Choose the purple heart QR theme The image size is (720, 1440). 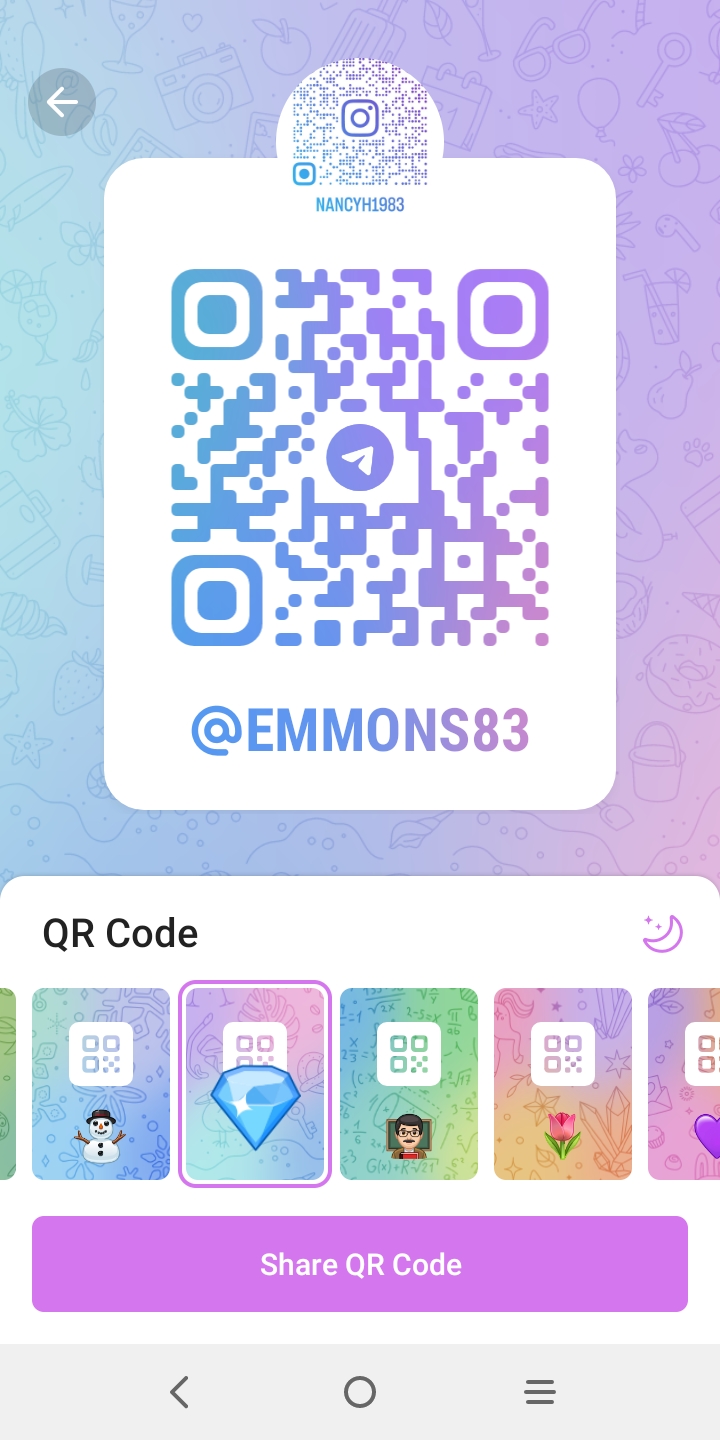(684, 1084)
